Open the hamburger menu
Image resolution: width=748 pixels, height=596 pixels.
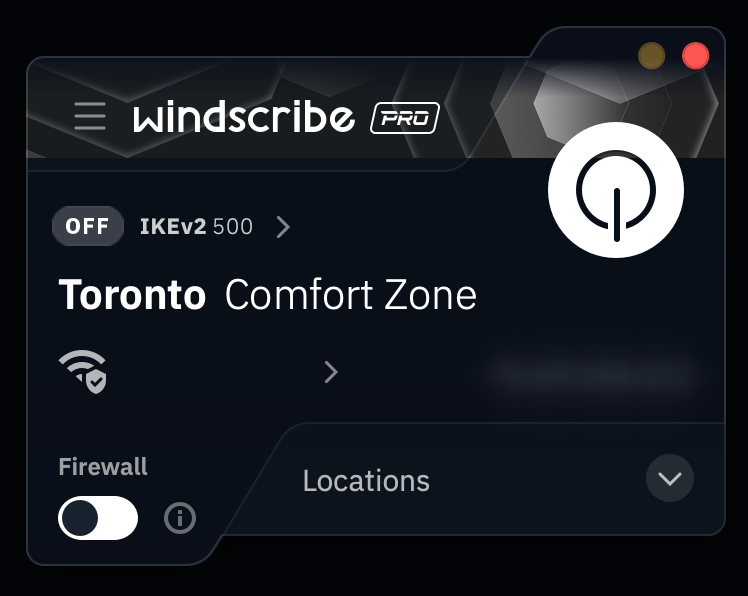point(90,116)
